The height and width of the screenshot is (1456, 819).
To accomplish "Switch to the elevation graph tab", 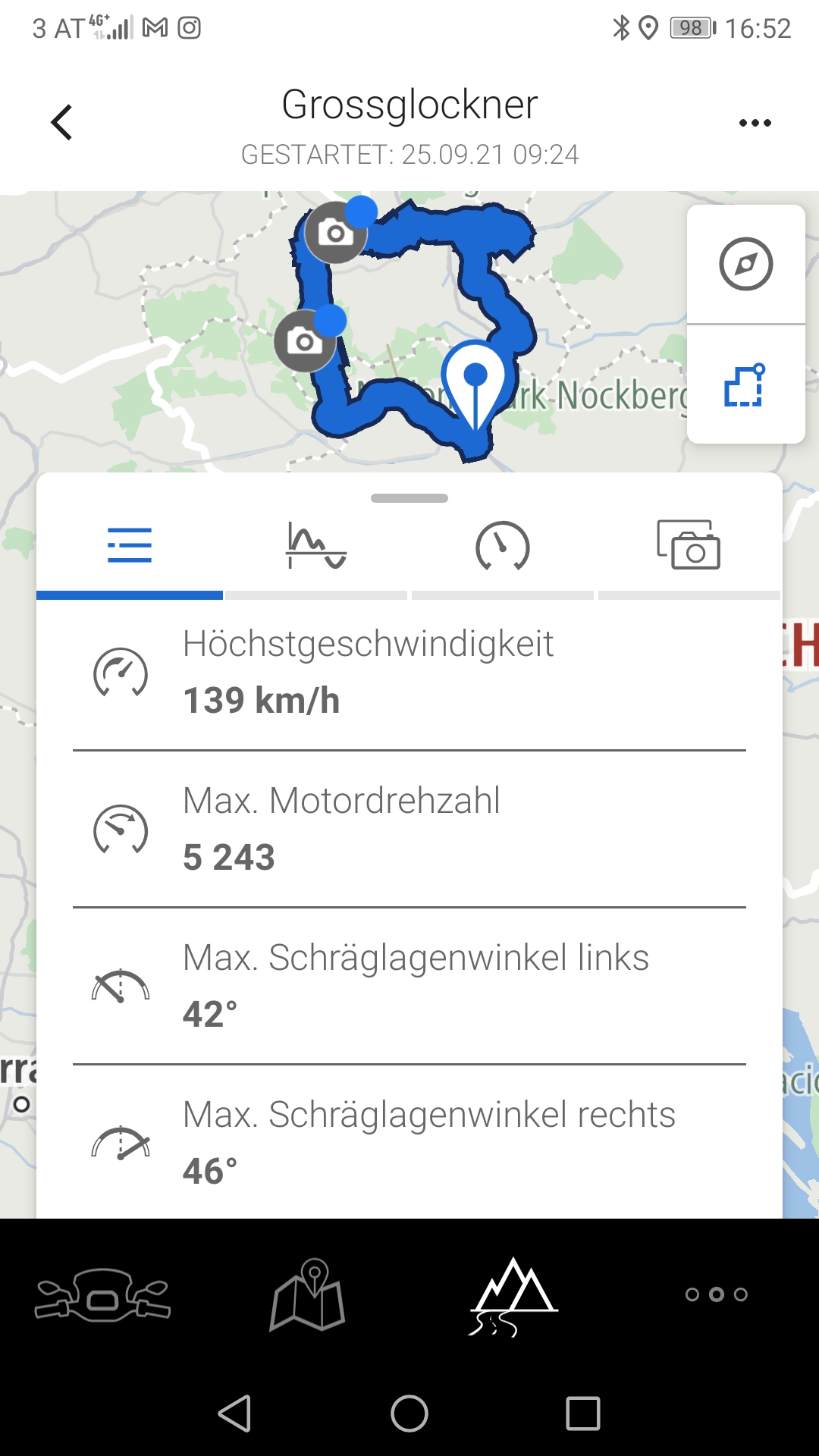I will (316, 546).
